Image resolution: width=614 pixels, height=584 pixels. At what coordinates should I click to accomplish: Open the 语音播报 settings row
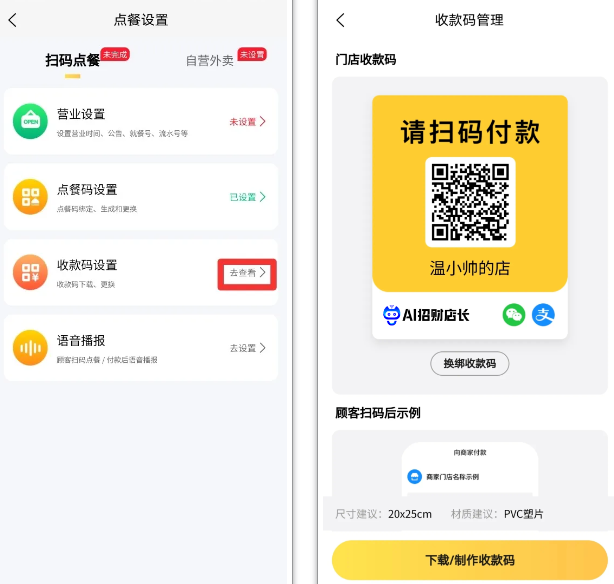coord(140,348)
